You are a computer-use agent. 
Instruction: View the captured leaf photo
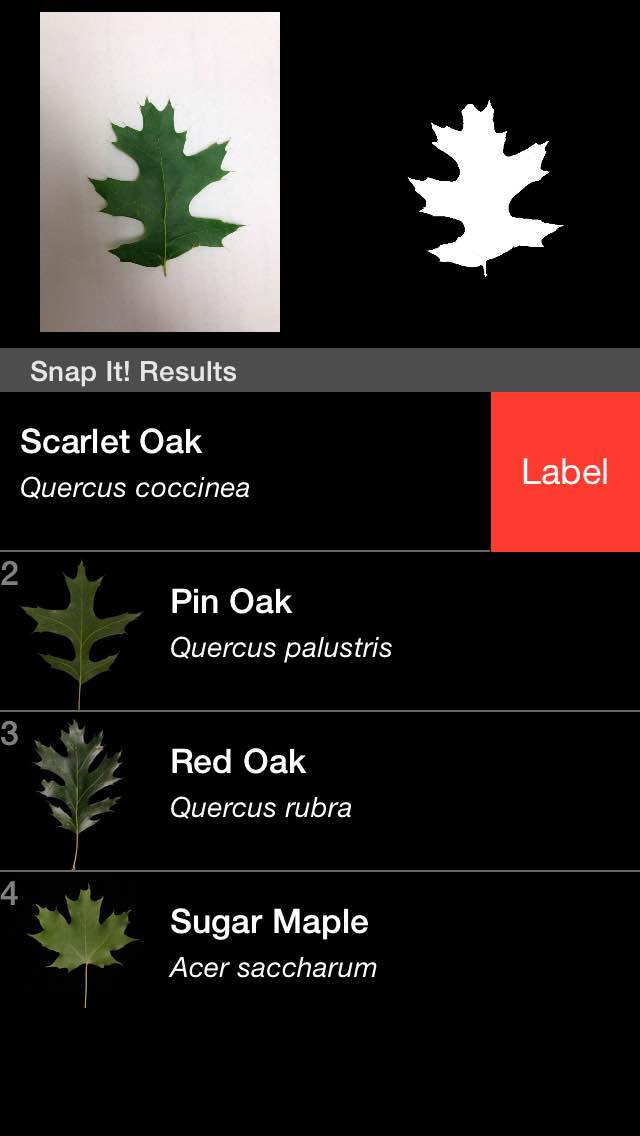point(159,172)
